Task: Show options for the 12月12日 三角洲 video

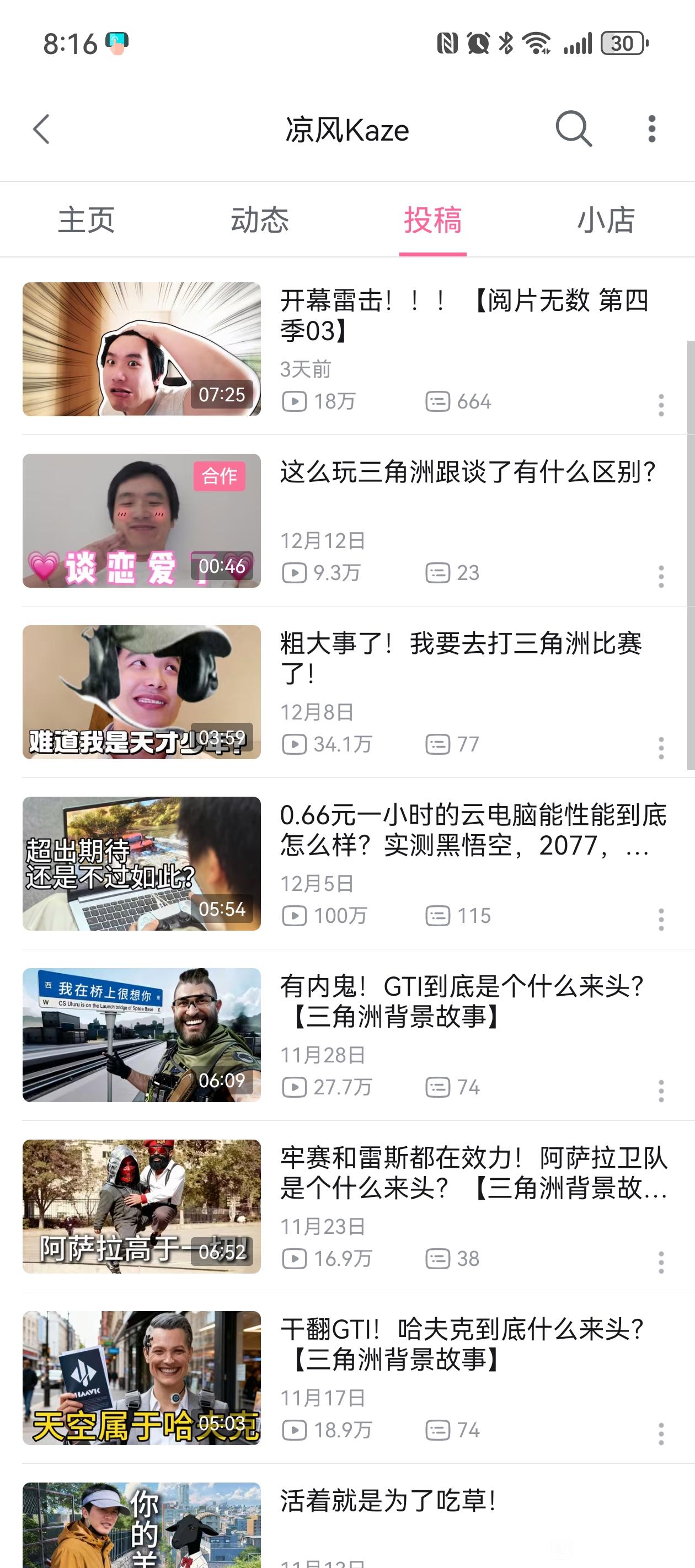Action: tap(661, 577)
